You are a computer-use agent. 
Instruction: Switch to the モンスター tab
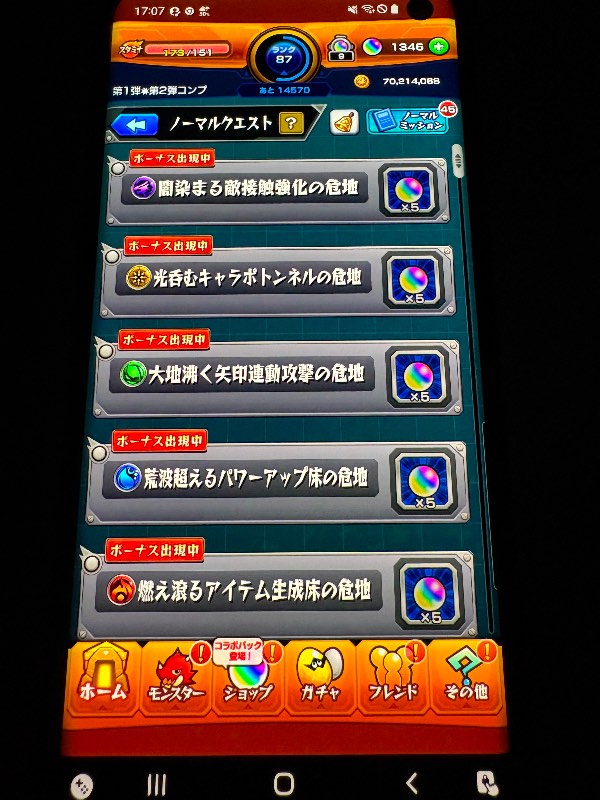pos(176,677)
